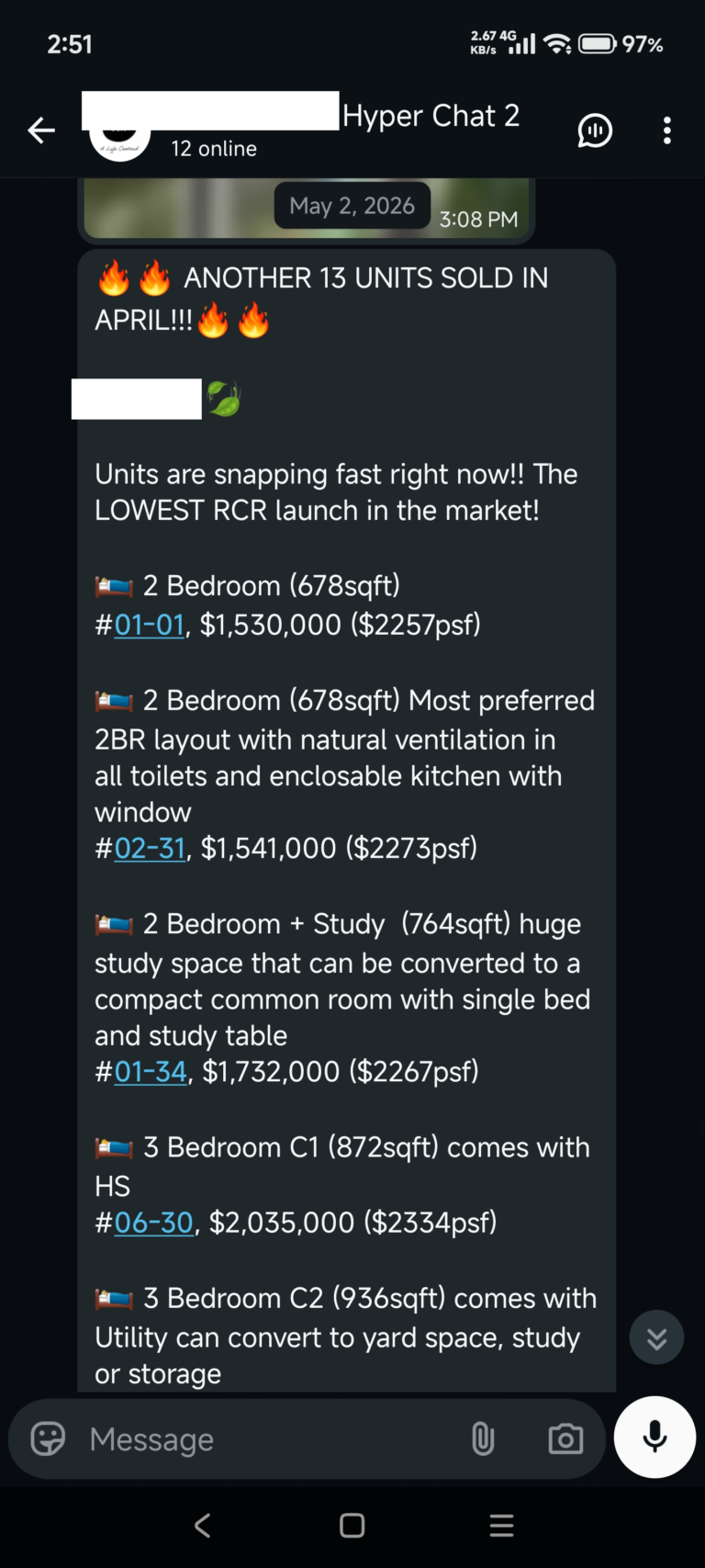Open the #01-34 unit link

151,1072
